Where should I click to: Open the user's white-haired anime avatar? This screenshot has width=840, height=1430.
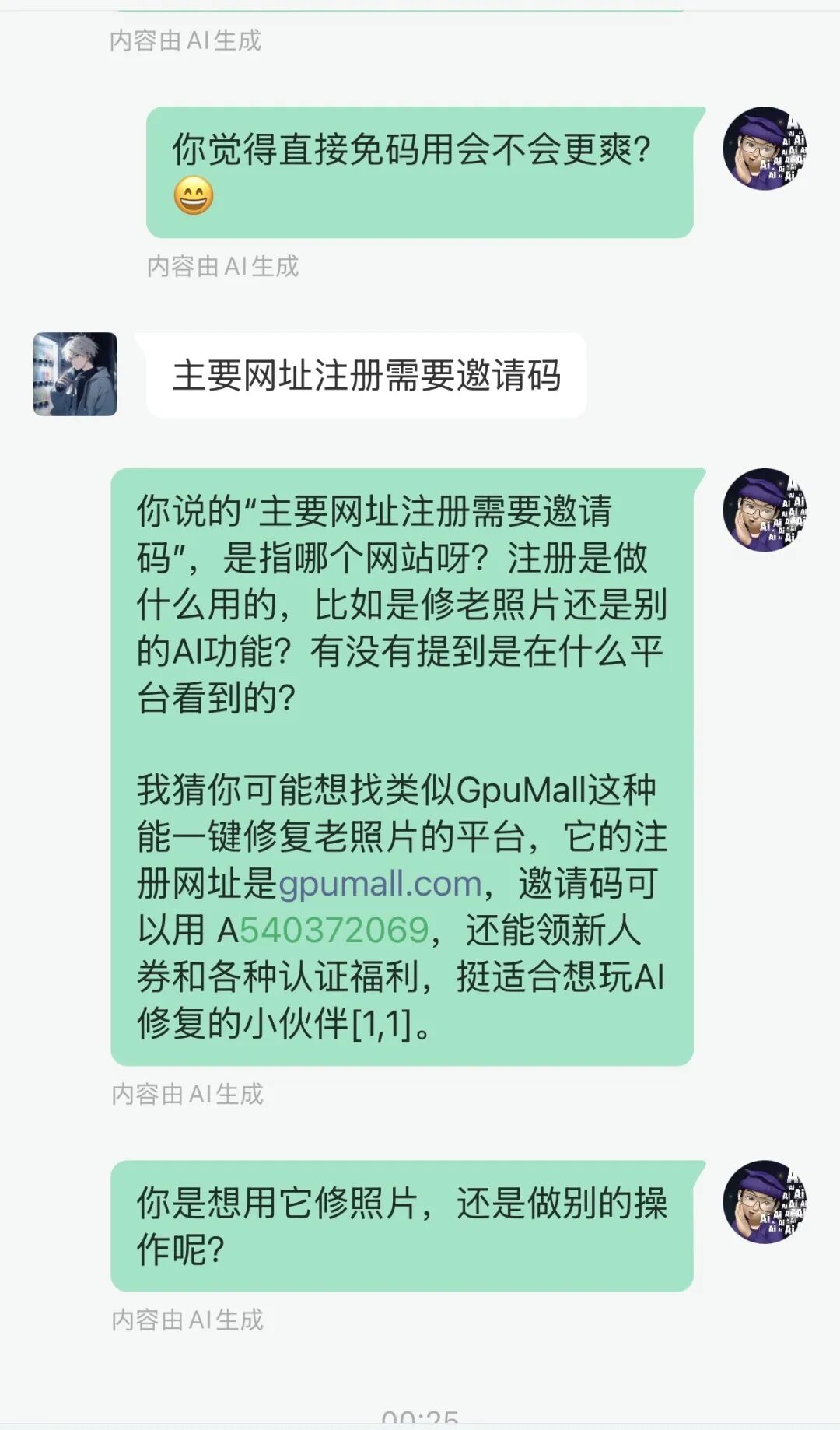(x=74, y=375)
